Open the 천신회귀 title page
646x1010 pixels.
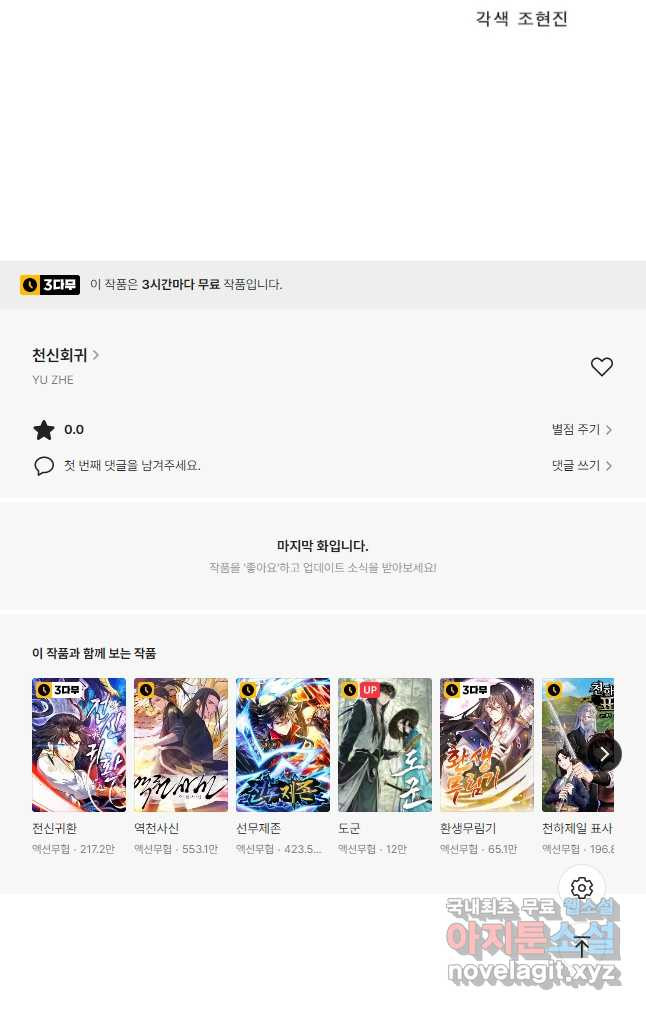click(x=65, y=355)
